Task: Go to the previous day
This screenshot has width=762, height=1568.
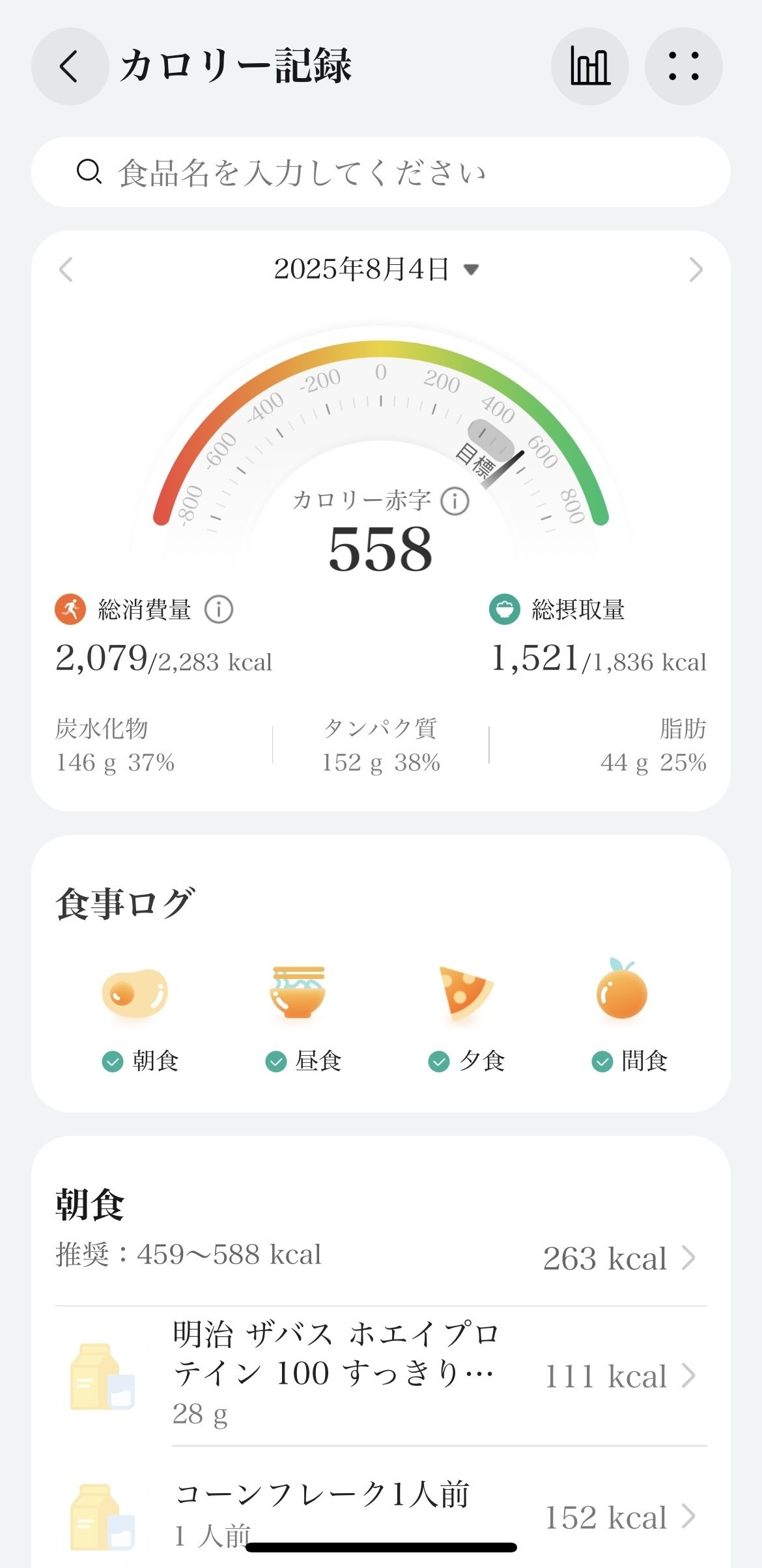Action: click(66, 269)
